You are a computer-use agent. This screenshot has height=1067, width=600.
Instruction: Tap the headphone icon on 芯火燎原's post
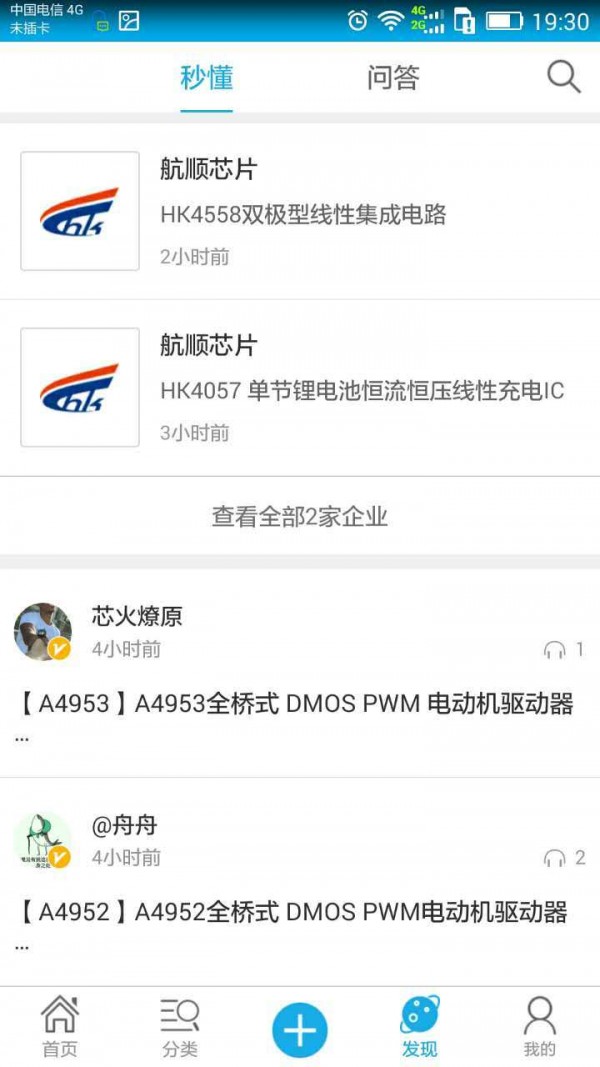[554, 650]
